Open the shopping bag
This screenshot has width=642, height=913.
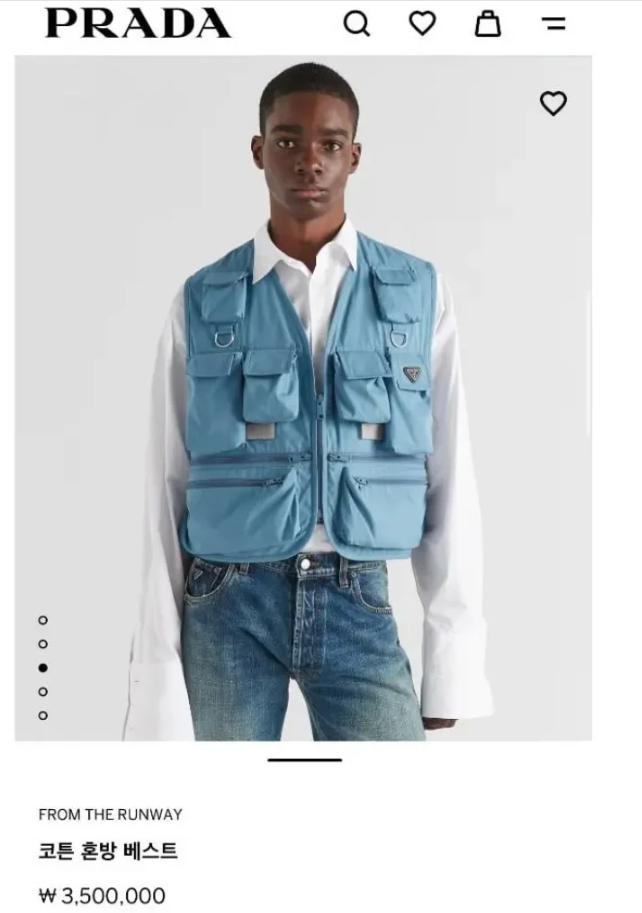(488, 23)
